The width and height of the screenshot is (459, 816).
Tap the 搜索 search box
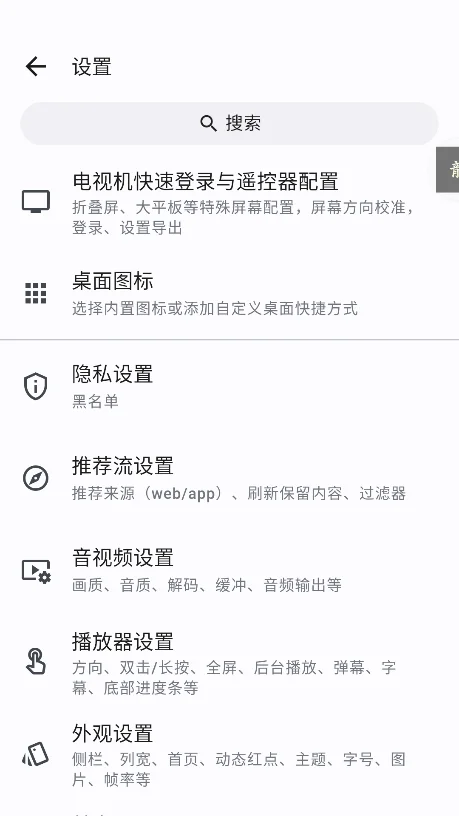coord(230,123)
